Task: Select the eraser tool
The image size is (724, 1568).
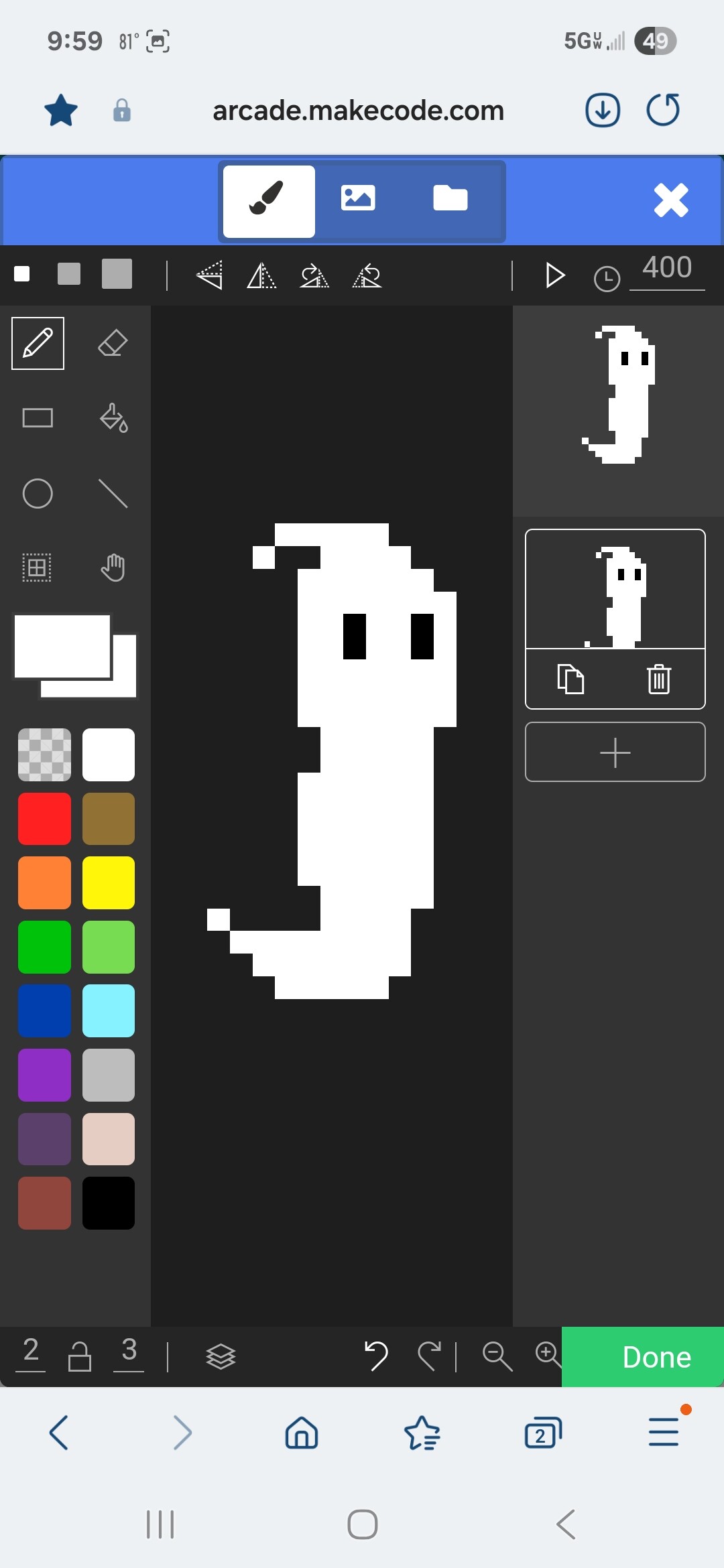Action: tap(113, 343)
